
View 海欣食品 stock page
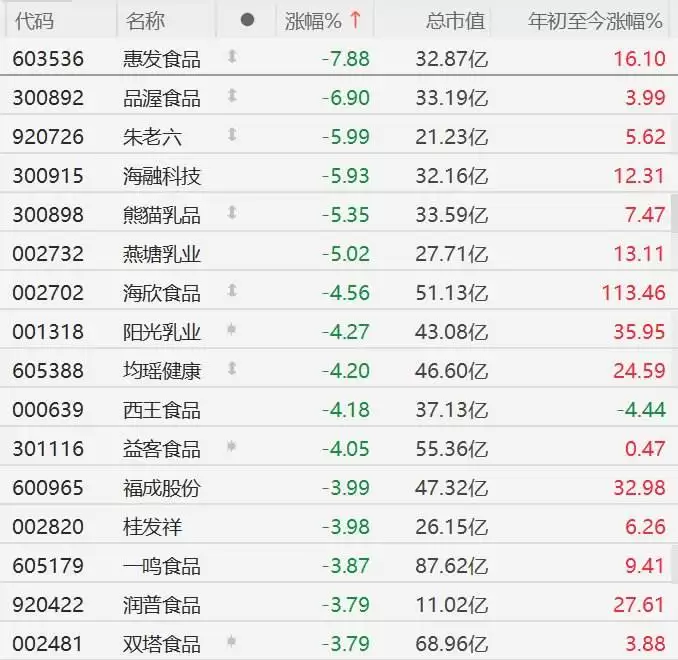(161, 293)
